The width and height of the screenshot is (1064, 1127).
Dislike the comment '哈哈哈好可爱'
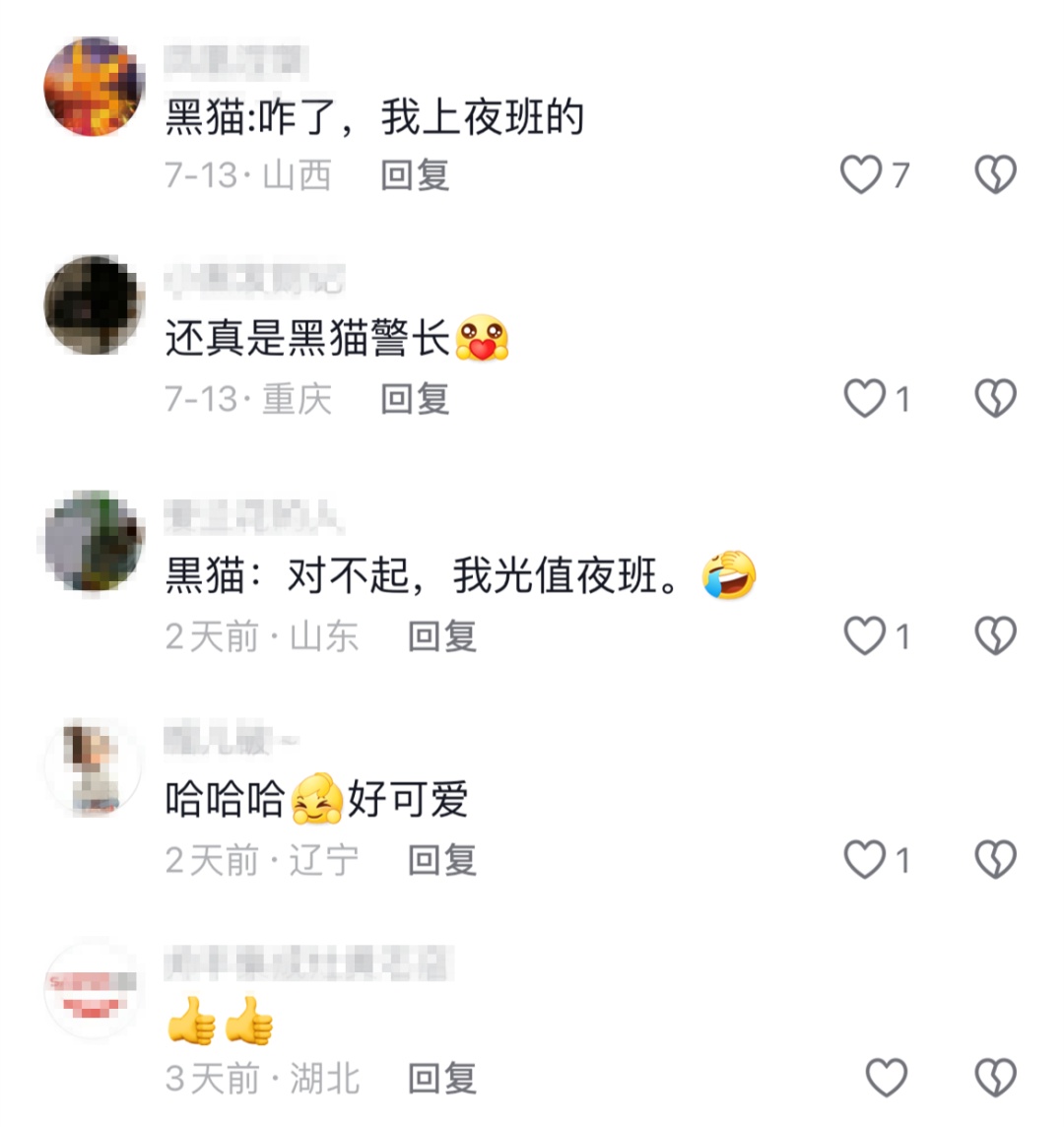click(x=997, y=858)
